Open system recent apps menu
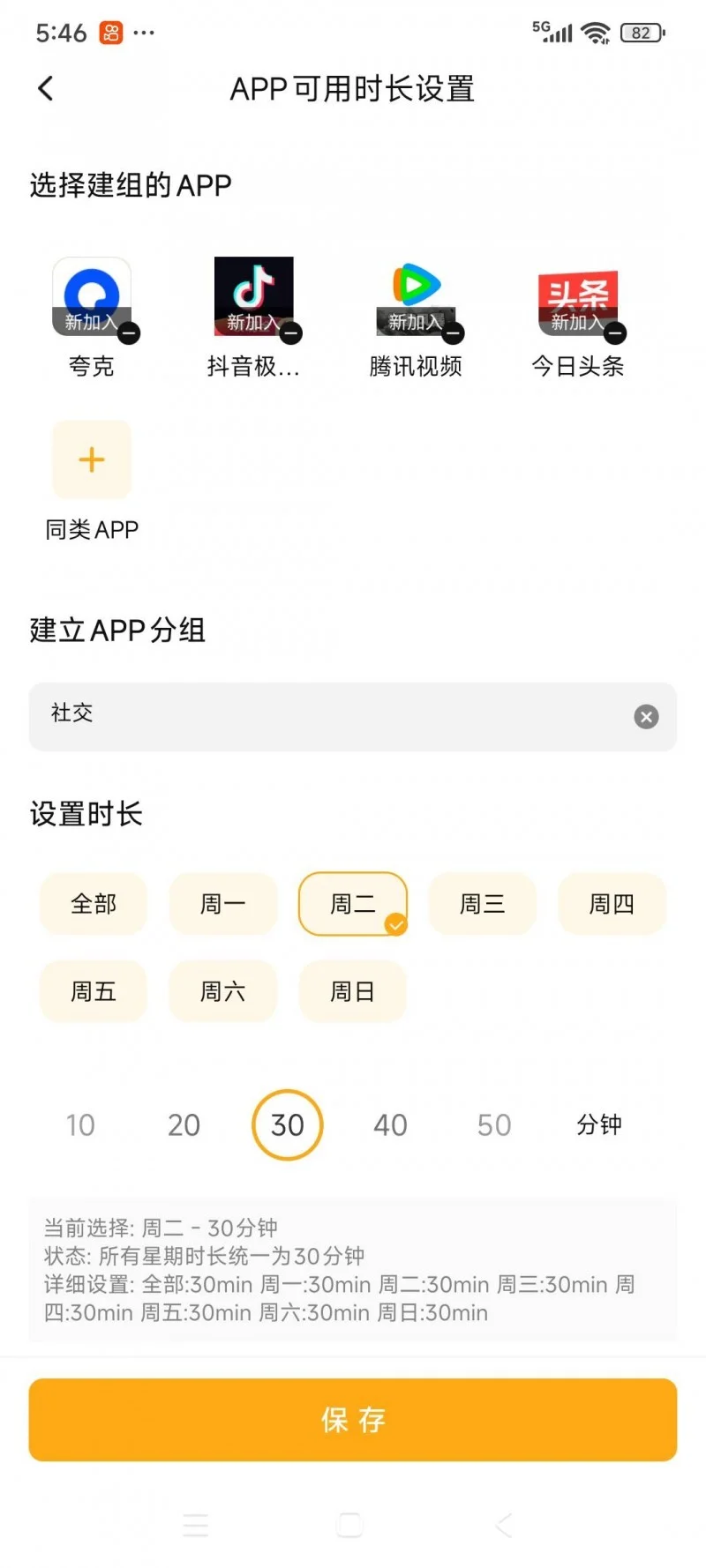706x1568 pixels. tap(196, 1525)
